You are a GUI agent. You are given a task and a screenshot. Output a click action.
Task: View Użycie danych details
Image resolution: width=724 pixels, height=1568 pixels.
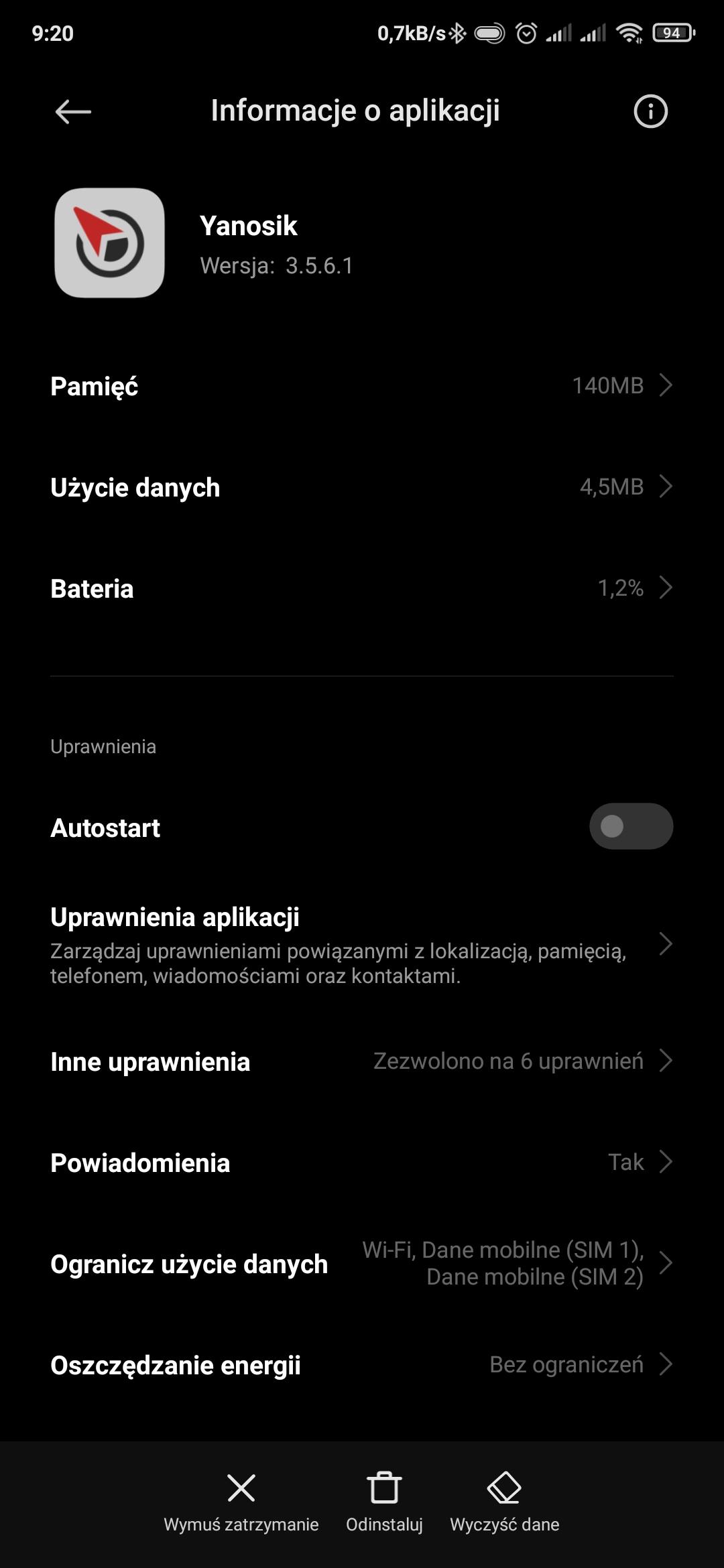point(362,487)
